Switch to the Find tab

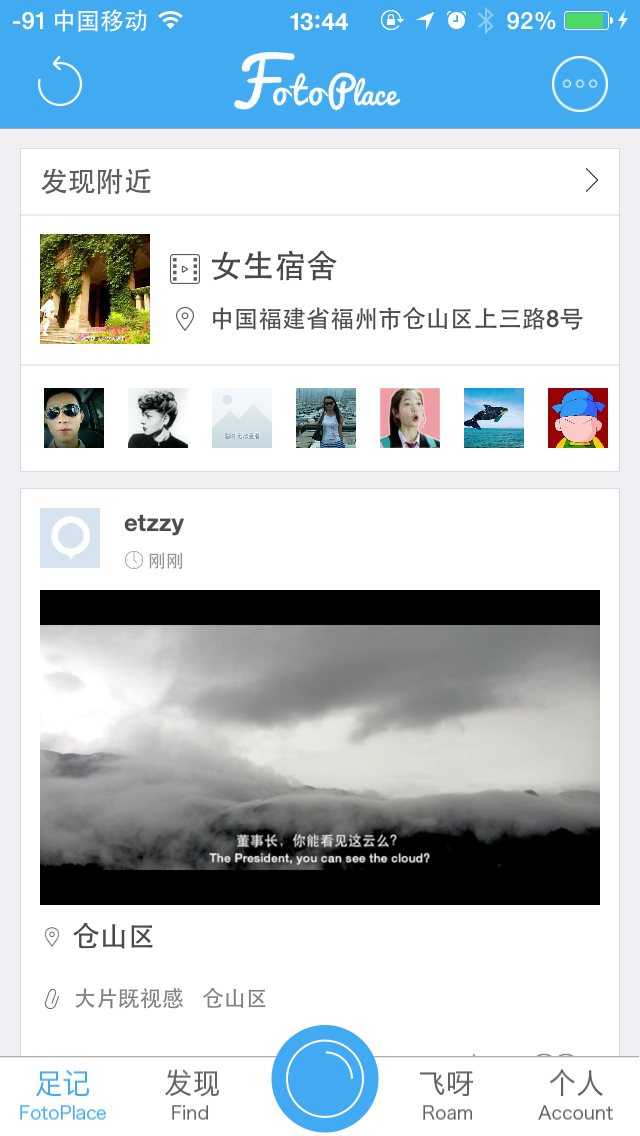pyautogui.click(x=191, y=1096)
